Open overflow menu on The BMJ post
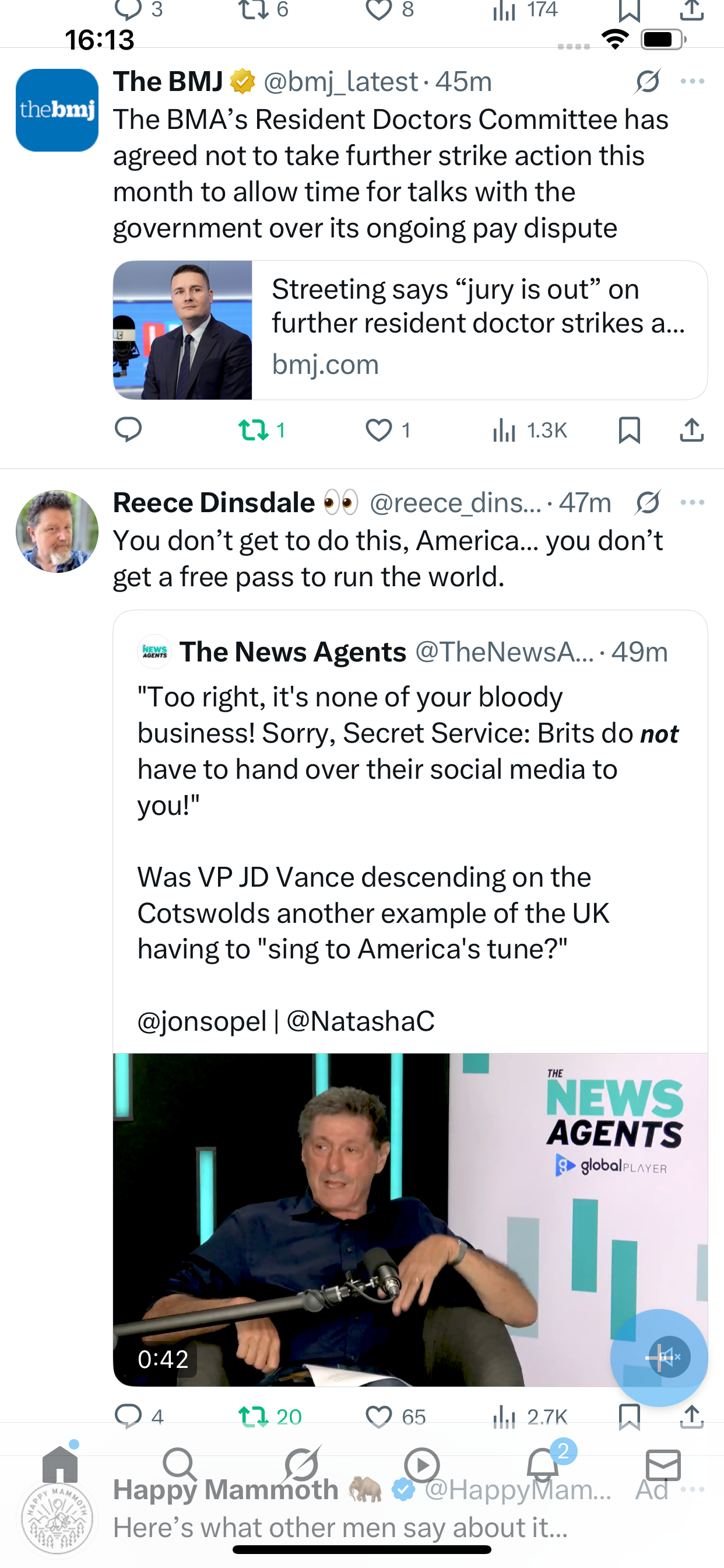 tap(692, 82)
